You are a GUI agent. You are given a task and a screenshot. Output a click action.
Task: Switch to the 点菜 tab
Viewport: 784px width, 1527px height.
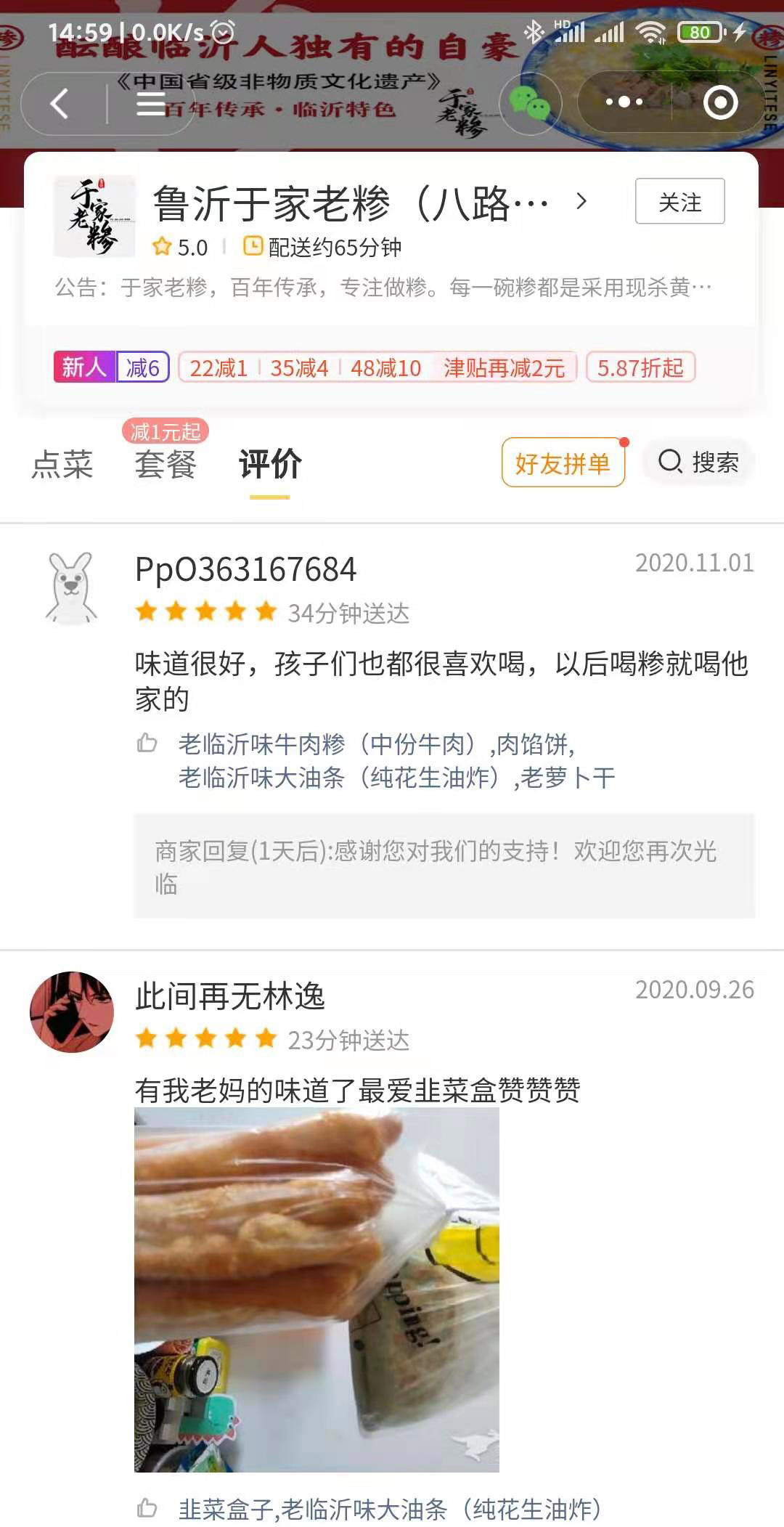(x=62, y=464)
